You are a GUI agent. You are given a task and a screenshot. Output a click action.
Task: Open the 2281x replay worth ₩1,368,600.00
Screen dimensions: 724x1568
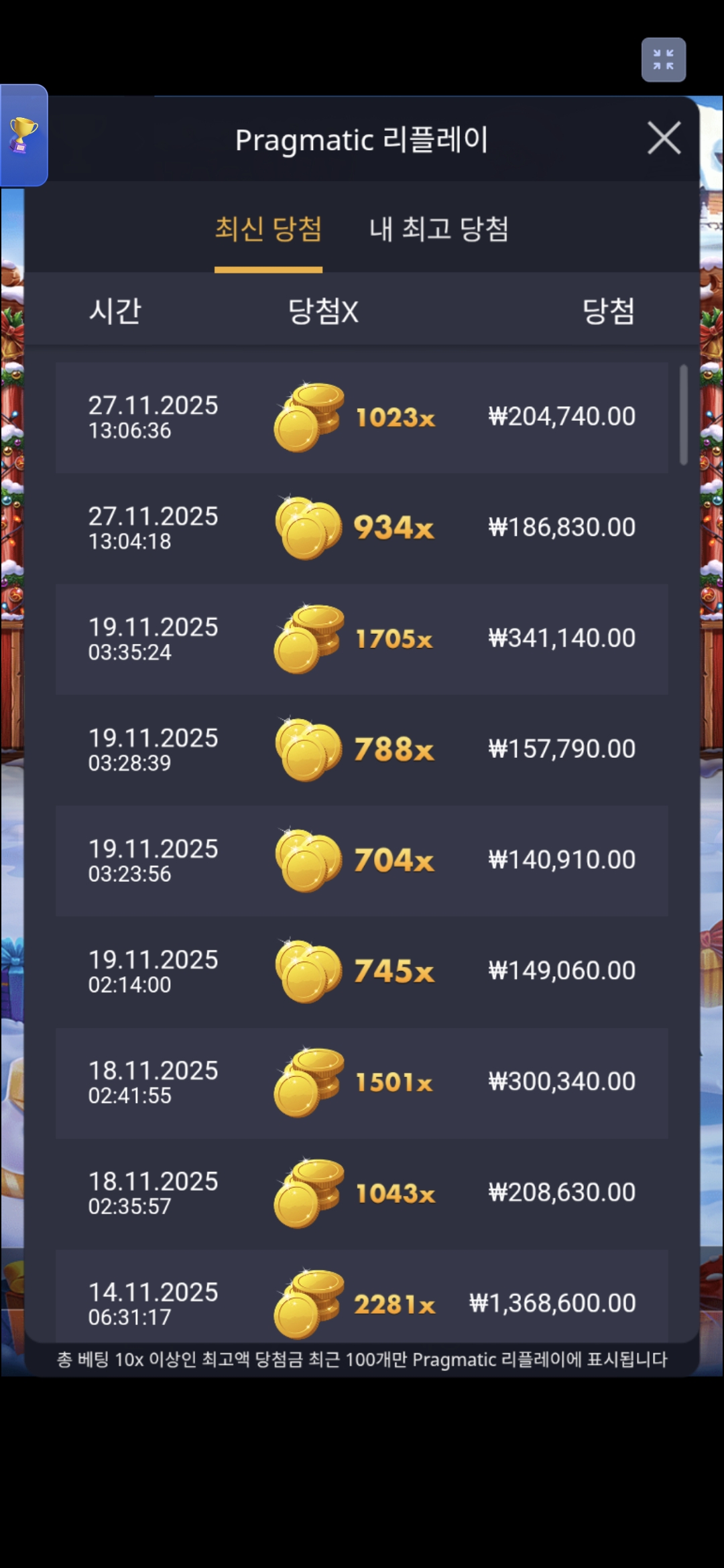pos(361,1300)
